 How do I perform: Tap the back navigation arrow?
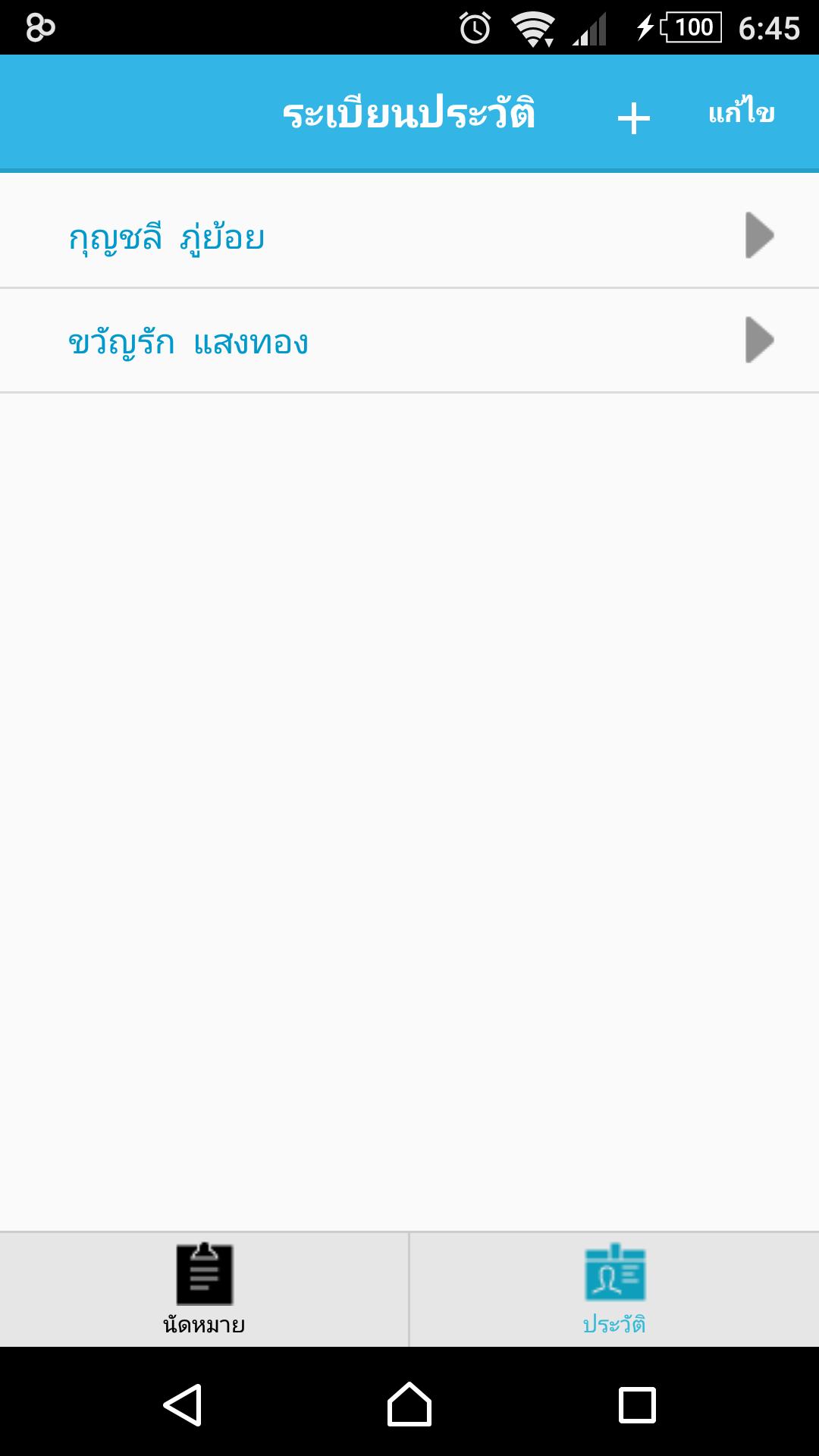[x=184, y=1403]
